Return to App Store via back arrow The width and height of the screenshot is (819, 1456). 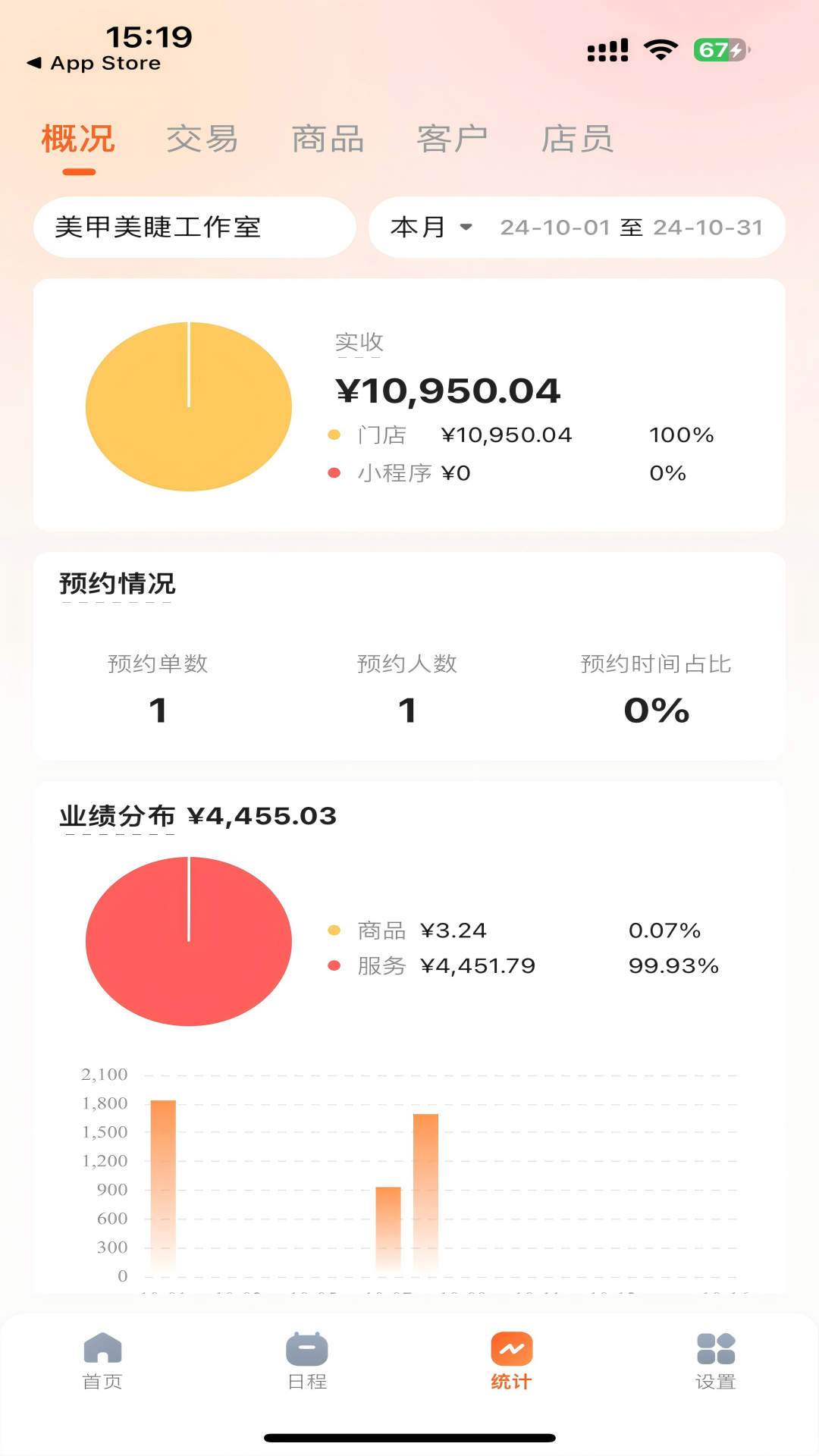tap(94, 64)
